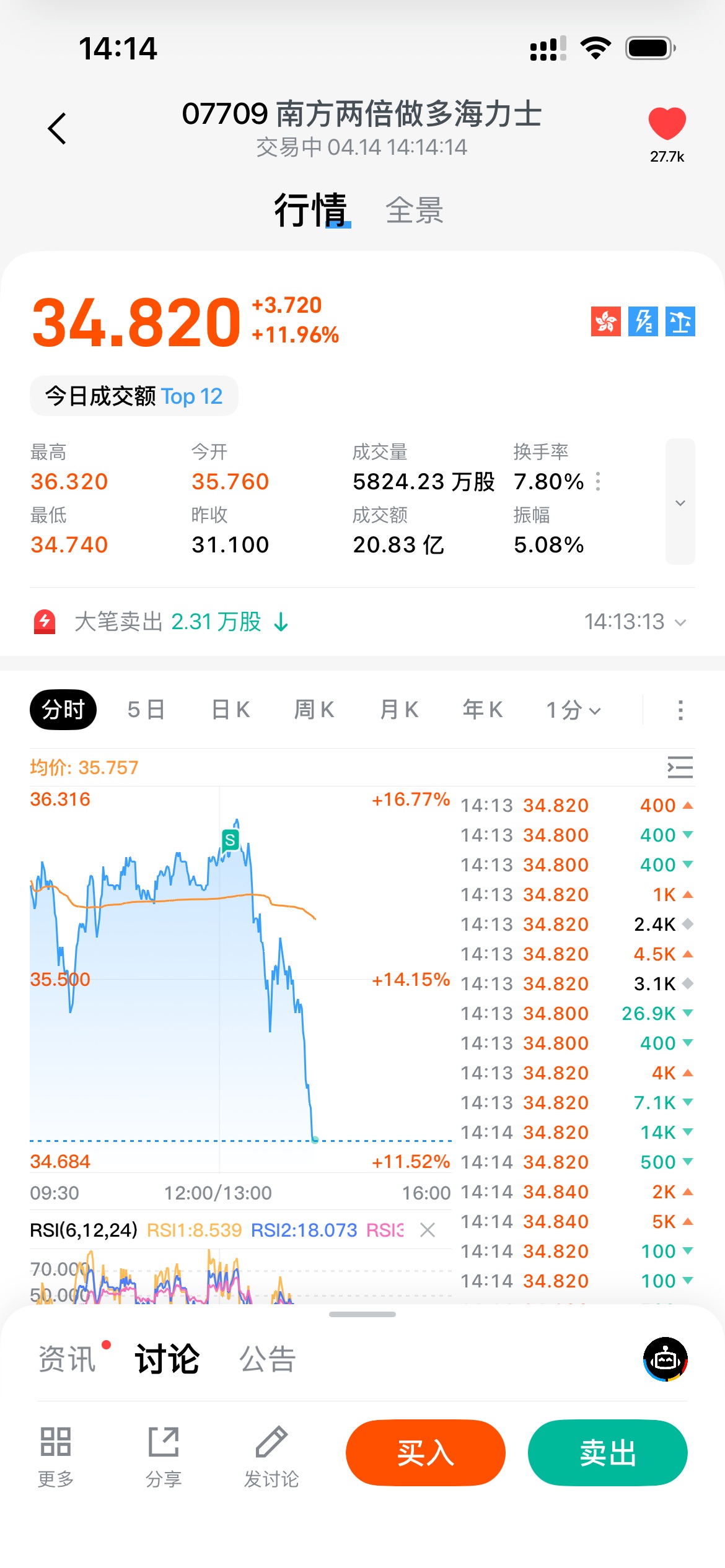Show the 年K chart
The height and width of the screenshot is (1568, 725).
[483, 710]
